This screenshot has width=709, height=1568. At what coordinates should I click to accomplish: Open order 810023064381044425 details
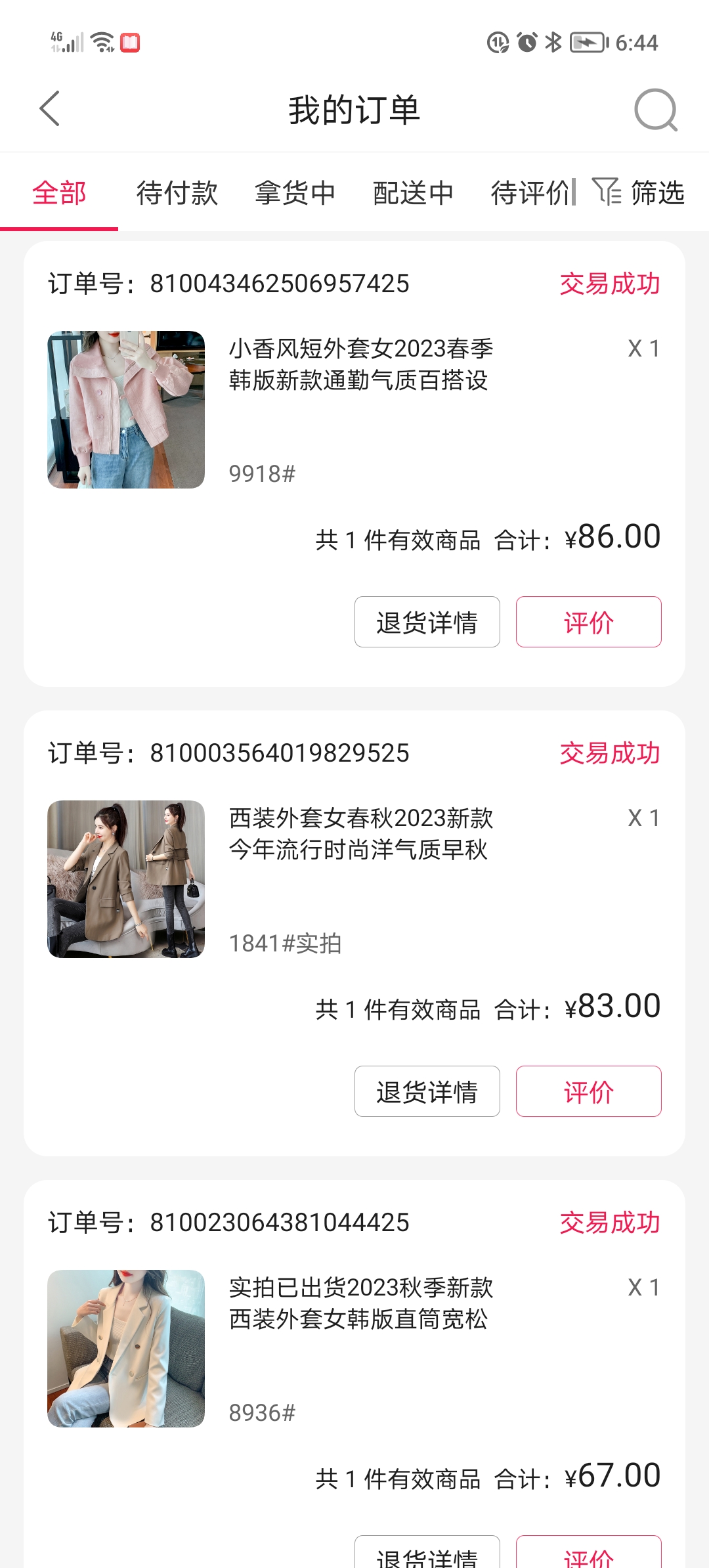pyautogui.click(x=279, y=1223)
